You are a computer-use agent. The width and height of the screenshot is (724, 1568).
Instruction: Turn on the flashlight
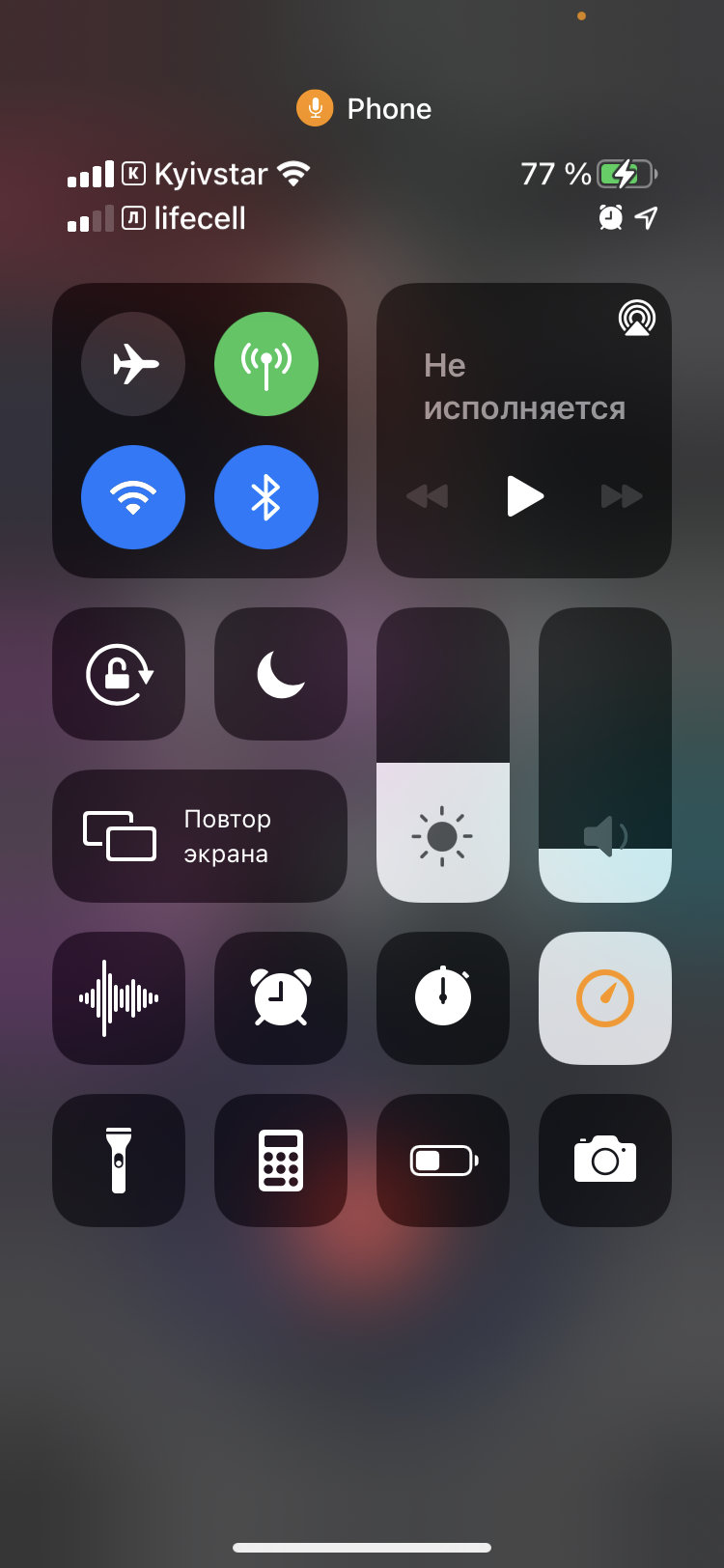(x=119, y=1161)
